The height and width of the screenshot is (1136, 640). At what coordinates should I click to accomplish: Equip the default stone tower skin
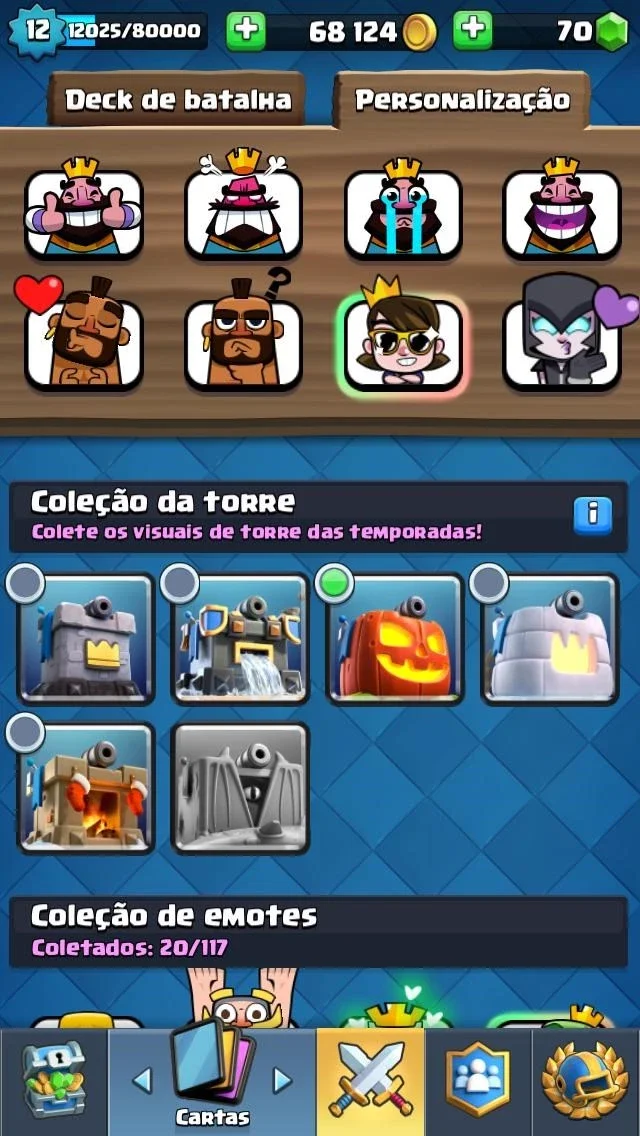click(86, 638)
